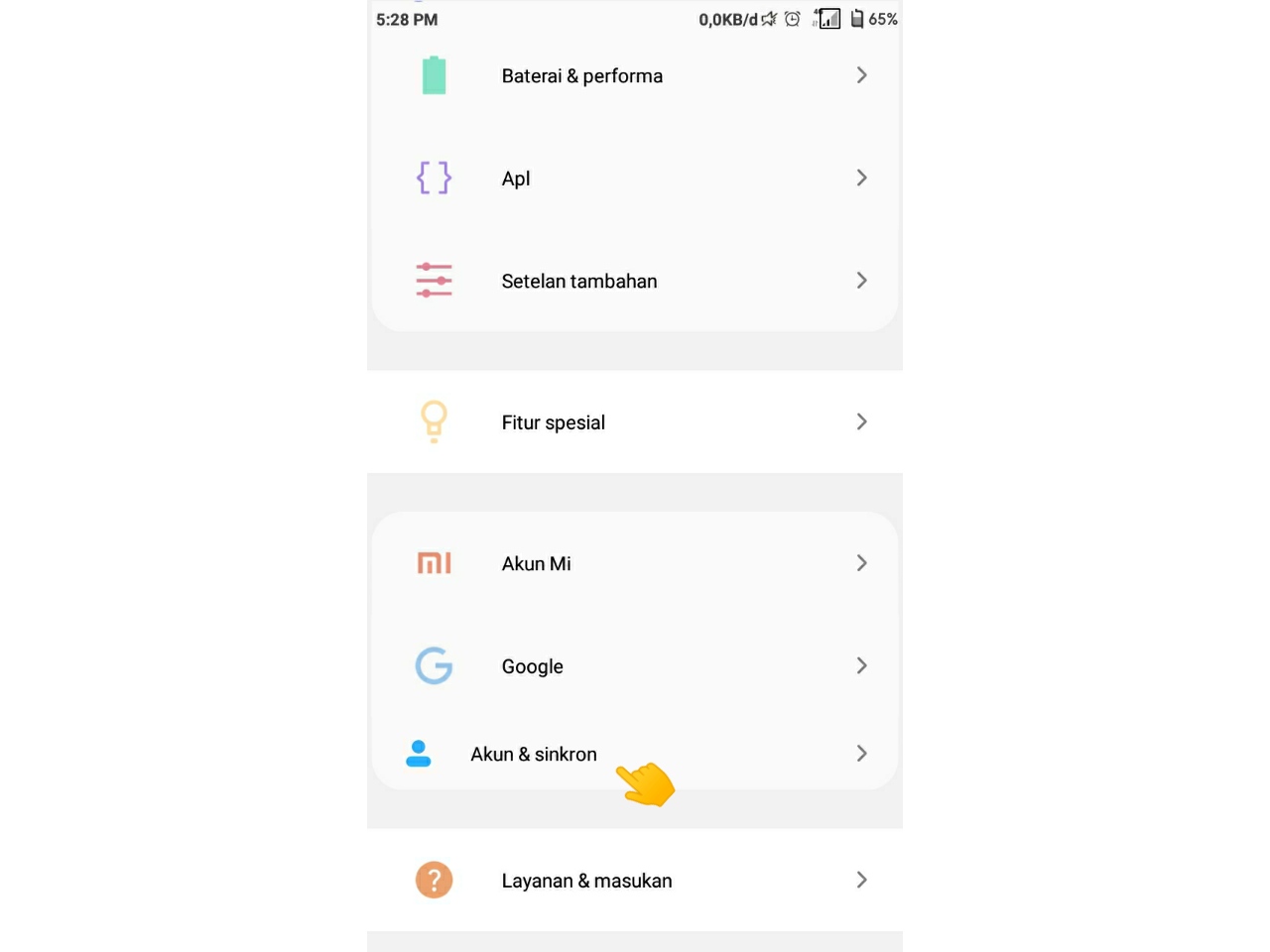The width and height of the screenshot is (1270, 952).
Task: Open the Apl settings row
Action: coord(516,178)
